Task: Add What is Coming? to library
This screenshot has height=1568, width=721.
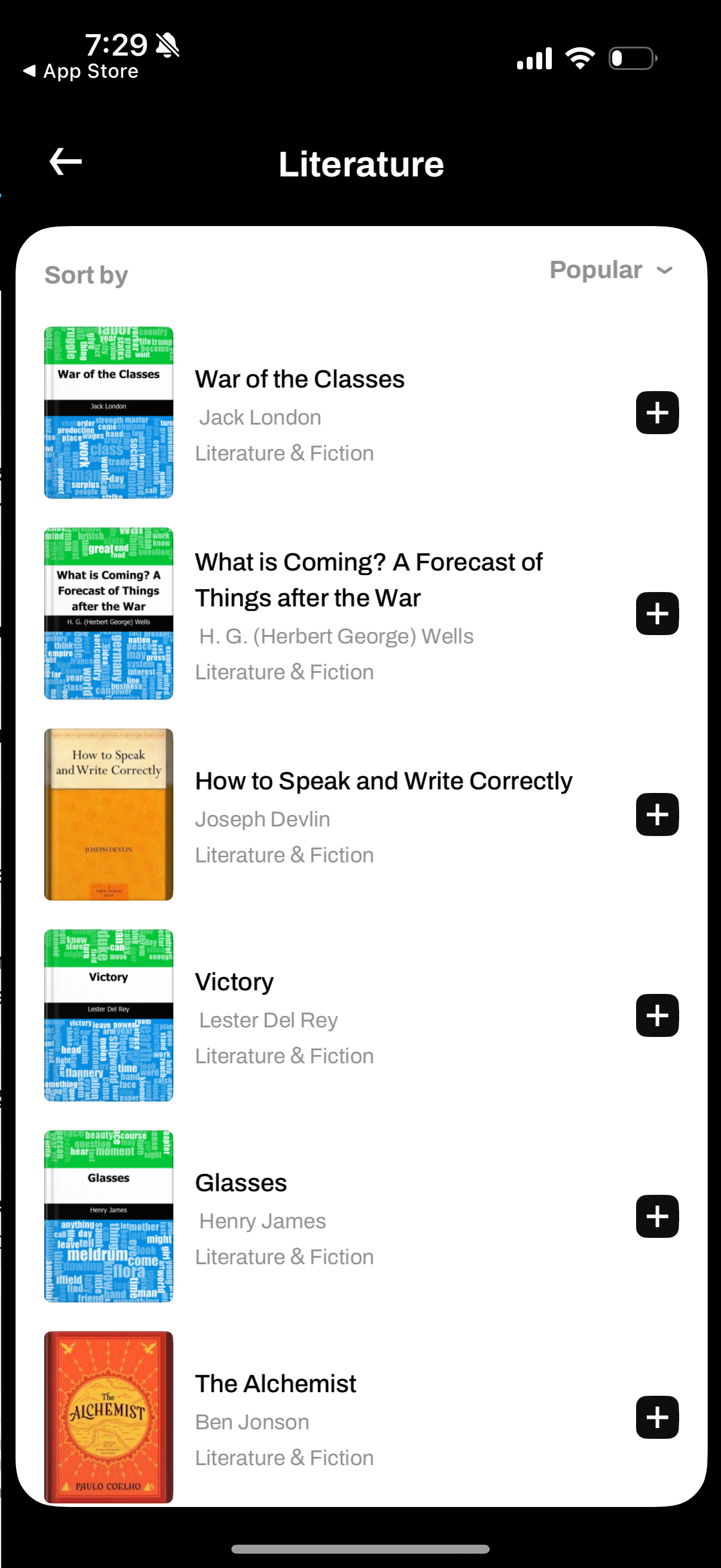Action: (x=656, y=614)
